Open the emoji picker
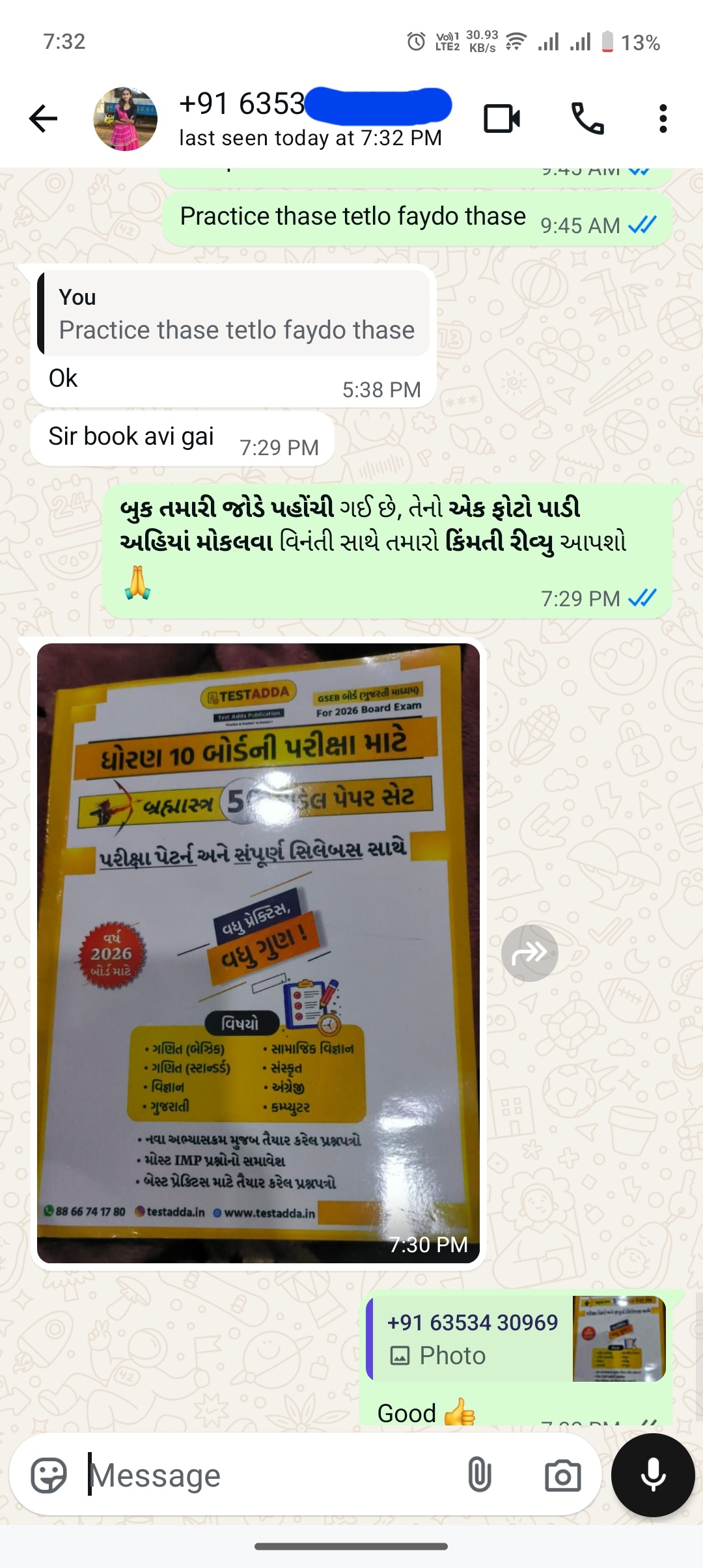Viewport: 703px width, 1568px height. 49,1476
